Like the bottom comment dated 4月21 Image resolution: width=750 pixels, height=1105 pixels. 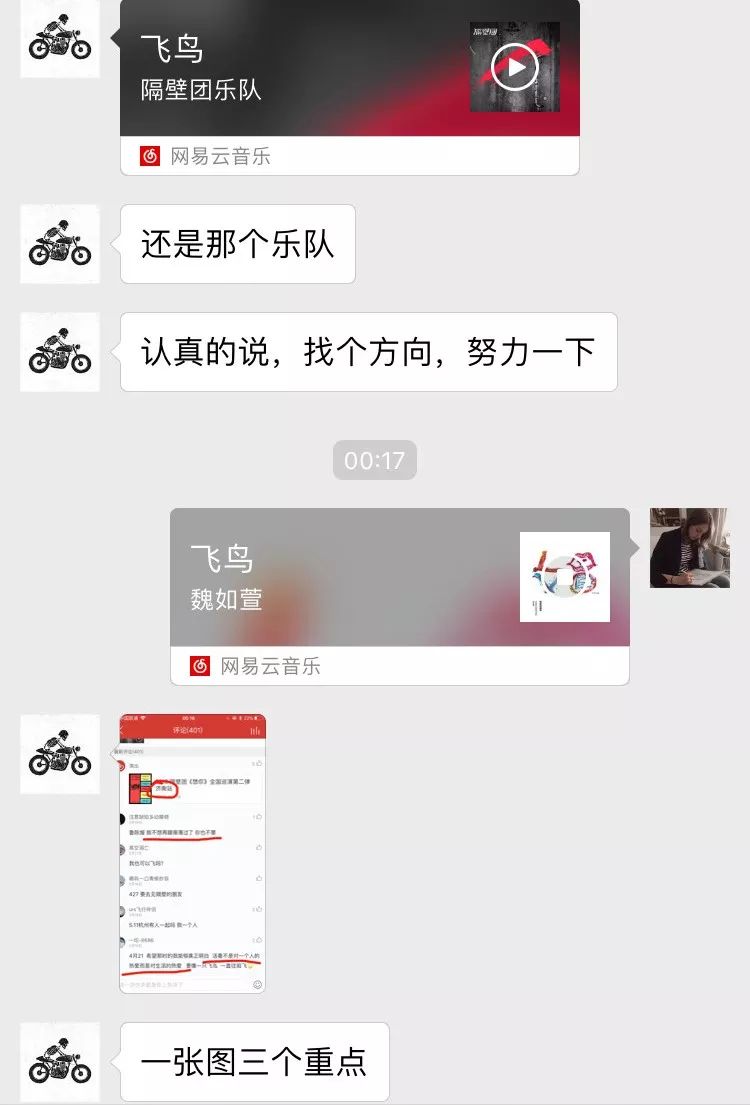pyautogui.click(x=260, y=937)
